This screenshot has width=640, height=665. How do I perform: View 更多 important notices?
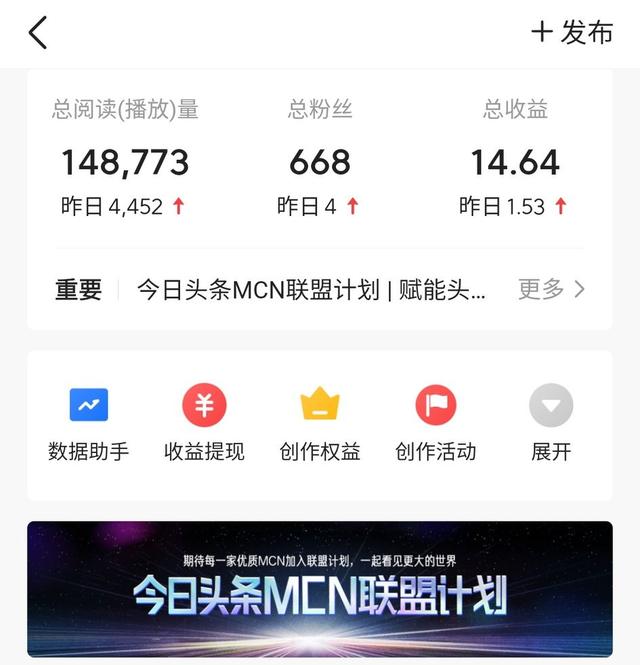551,290
